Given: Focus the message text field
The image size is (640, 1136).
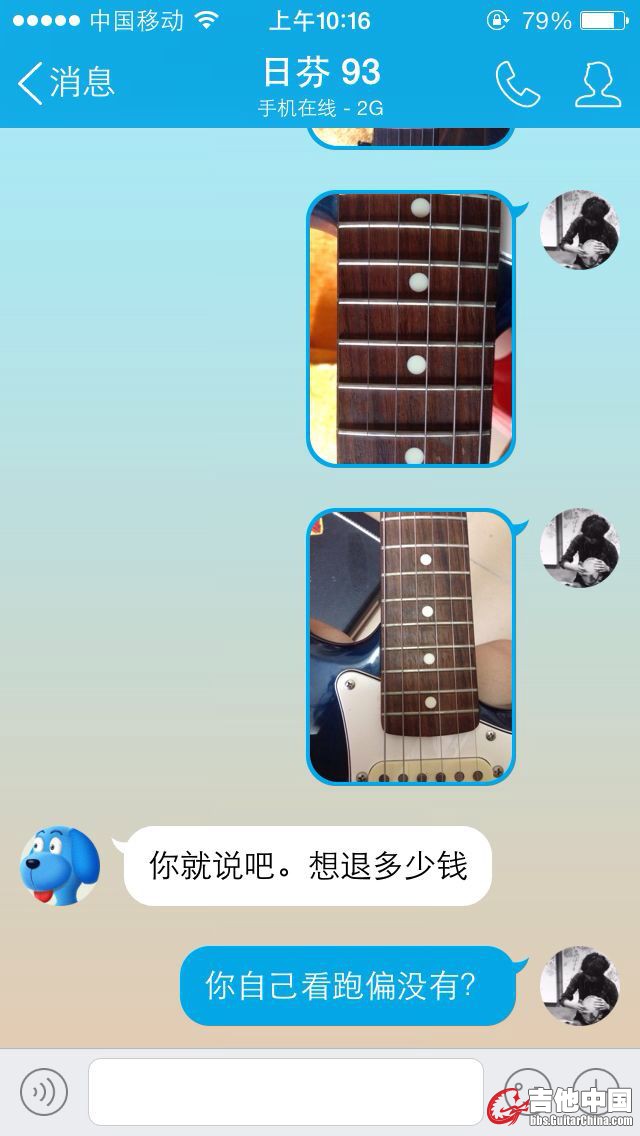Looking at the screenshot, I should pyautogui.click(x=286, y=1092).
